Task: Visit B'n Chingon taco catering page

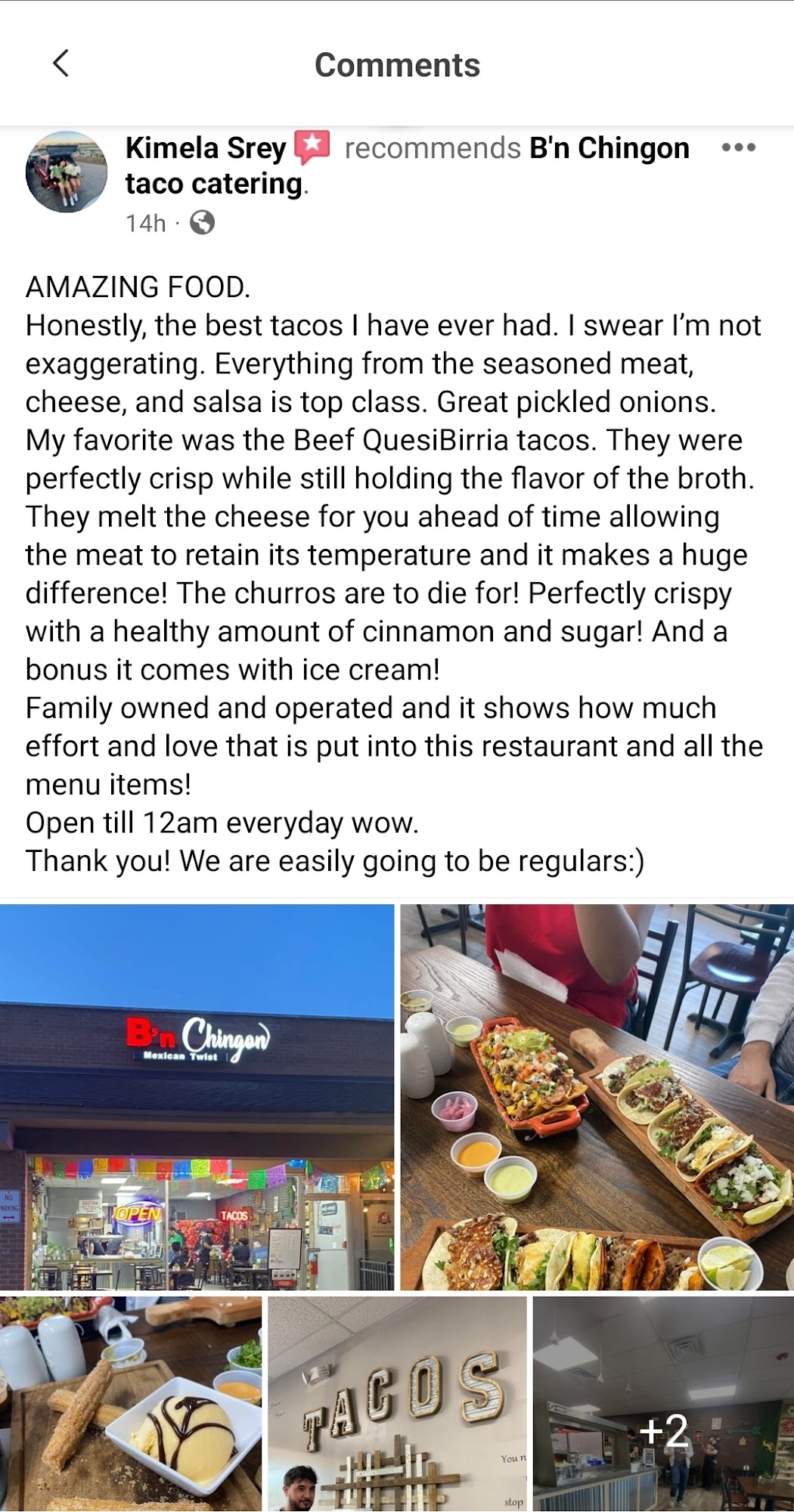Action: (407, 166)
